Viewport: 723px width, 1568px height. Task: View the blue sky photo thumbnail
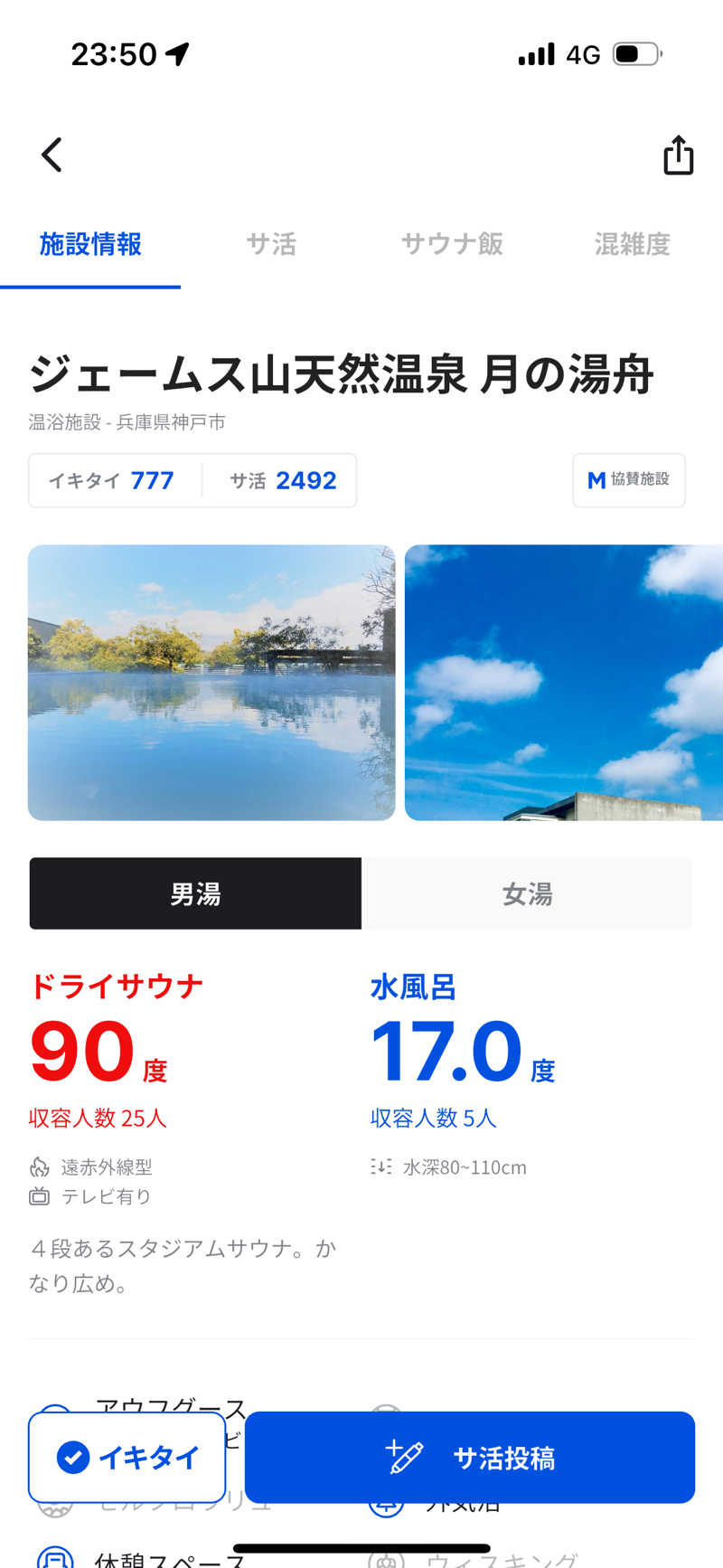[564, 683]
